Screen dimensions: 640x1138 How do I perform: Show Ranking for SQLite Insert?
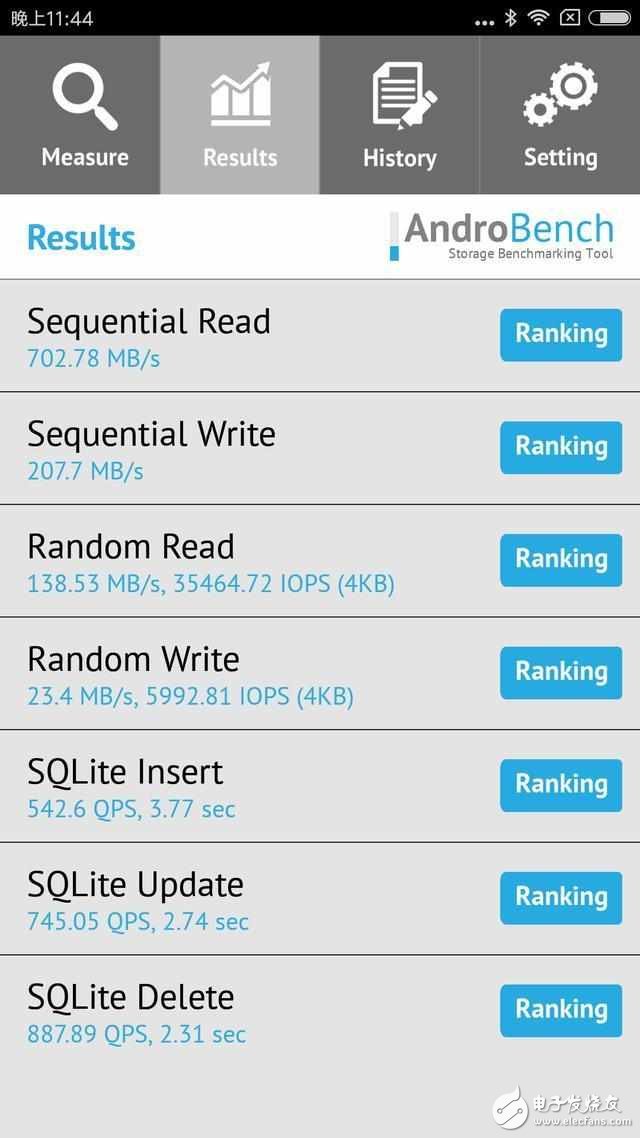pos(561,785)
